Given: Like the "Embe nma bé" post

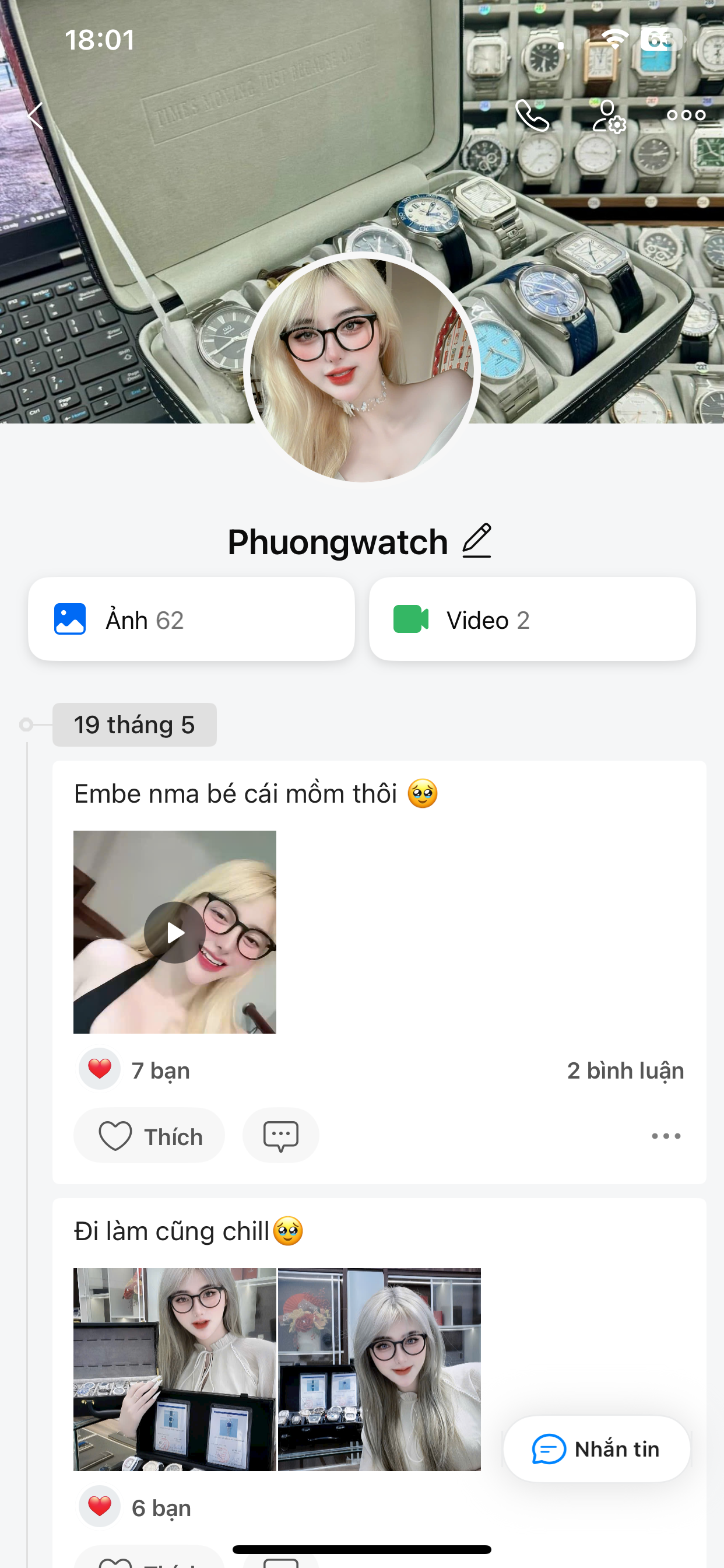Looking at the screenshot, I should click(150, 1136).
